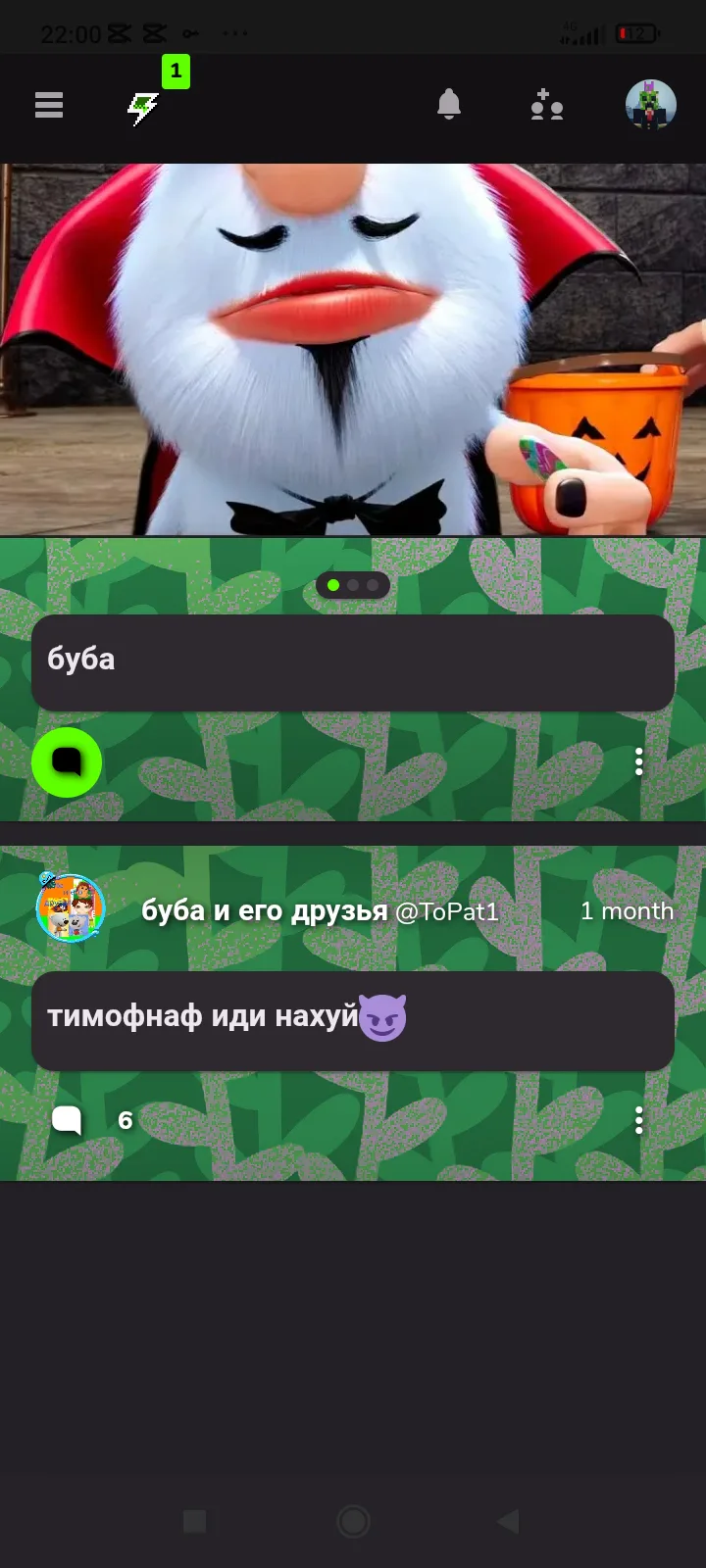
Task: Open overflow menu of the тимофнаф post
Action: click(639, 1120)
